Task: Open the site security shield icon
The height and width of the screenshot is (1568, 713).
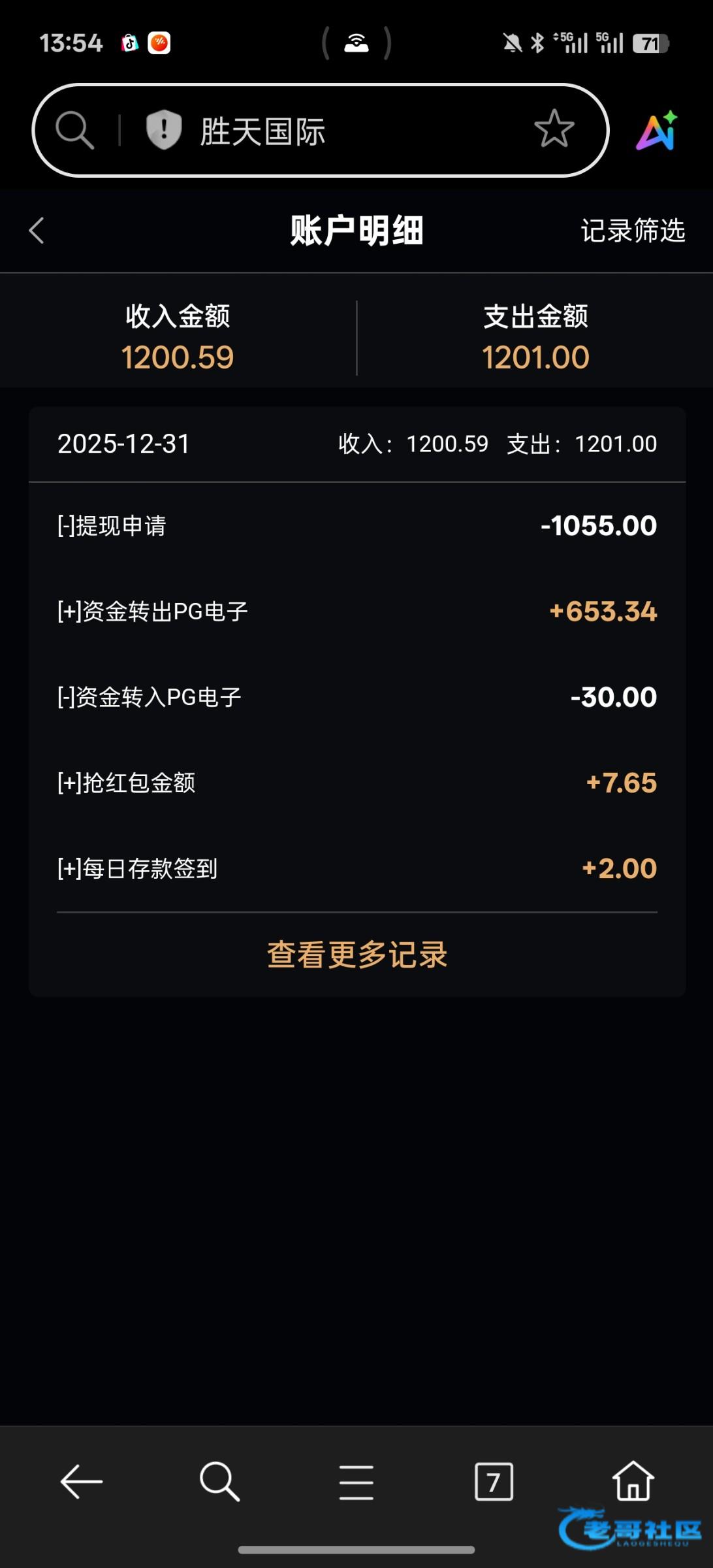Action: point(163,129)
